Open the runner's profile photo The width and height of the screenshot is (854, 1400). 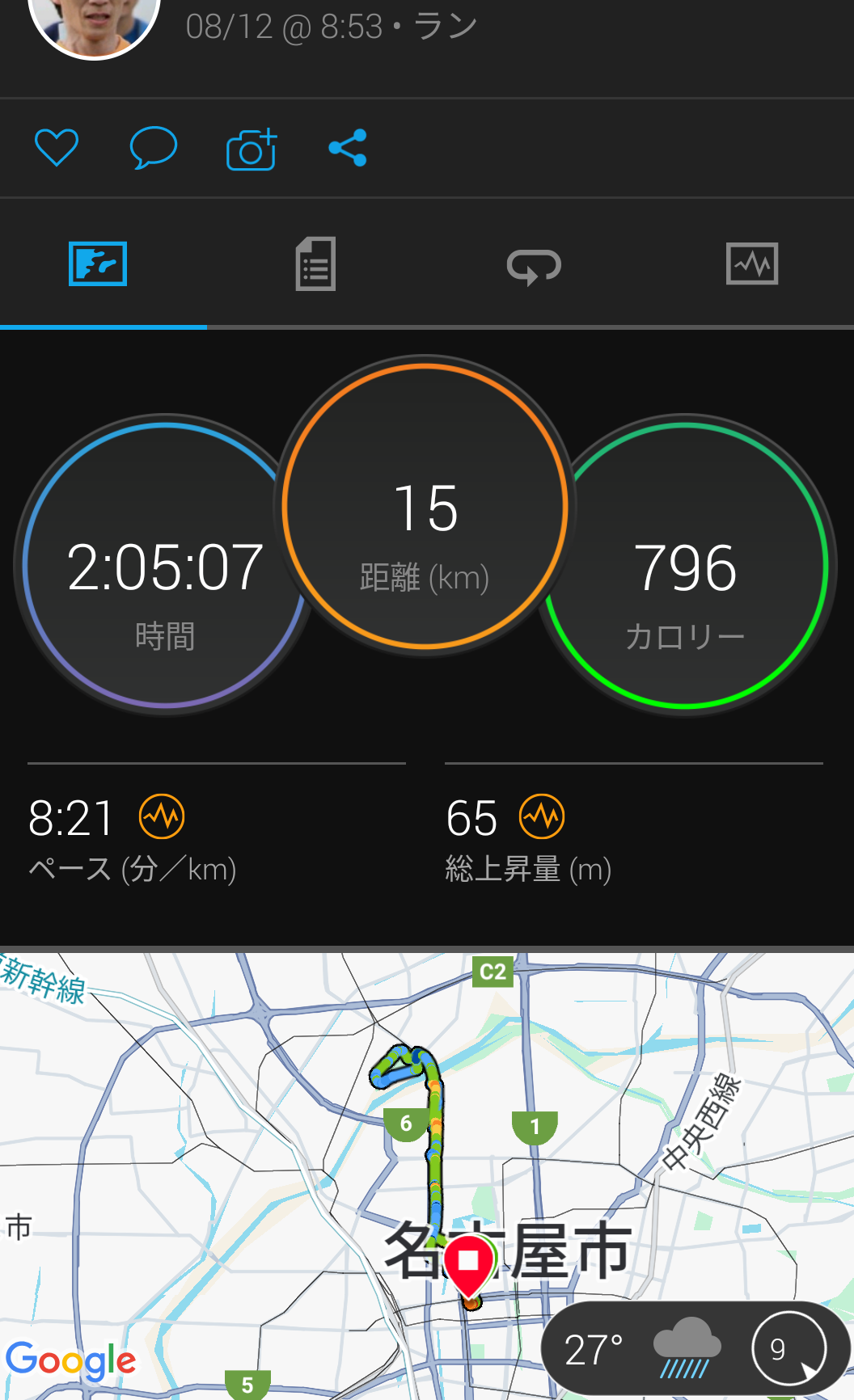coord(94,24)
